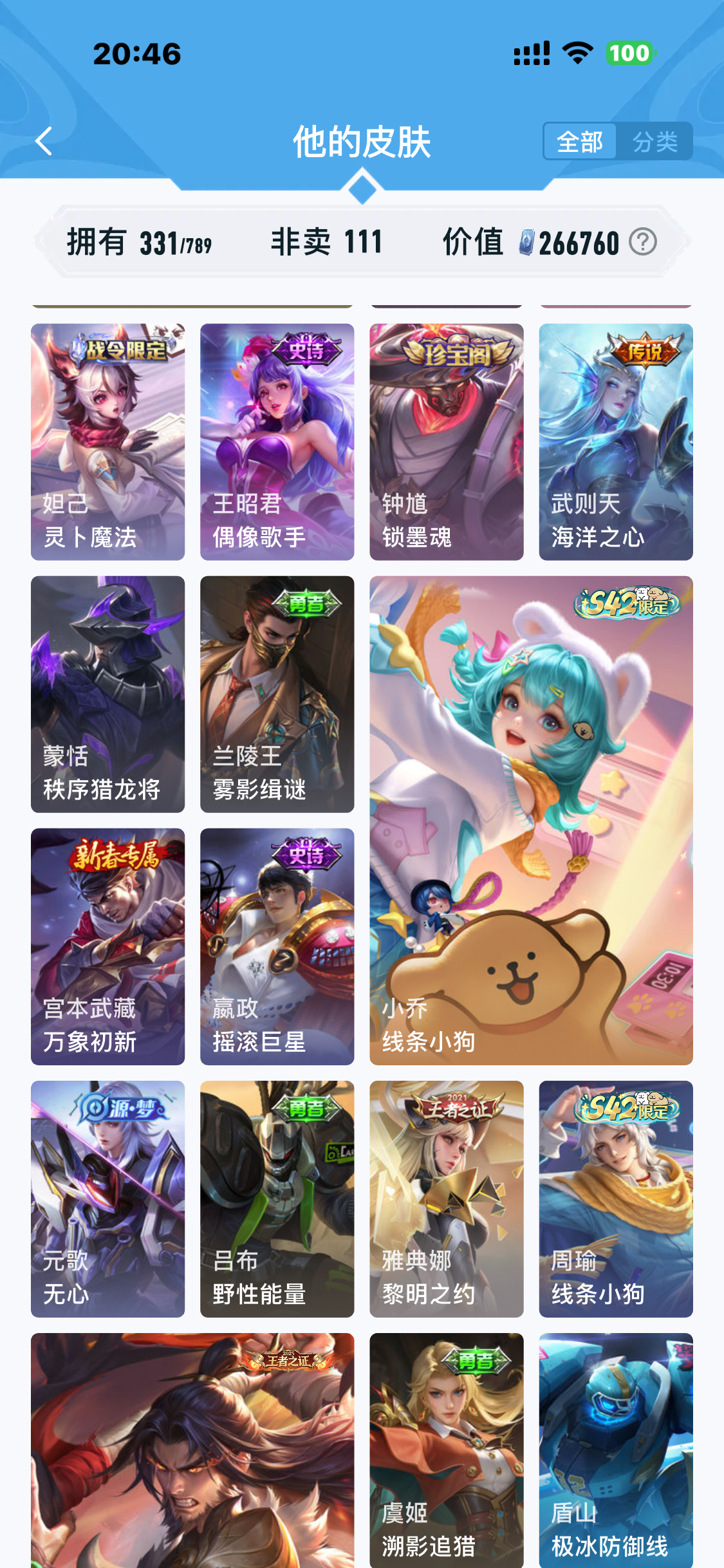
Task: Tap the back arrow to leave 他的皮肤
Action: (43, 141)
